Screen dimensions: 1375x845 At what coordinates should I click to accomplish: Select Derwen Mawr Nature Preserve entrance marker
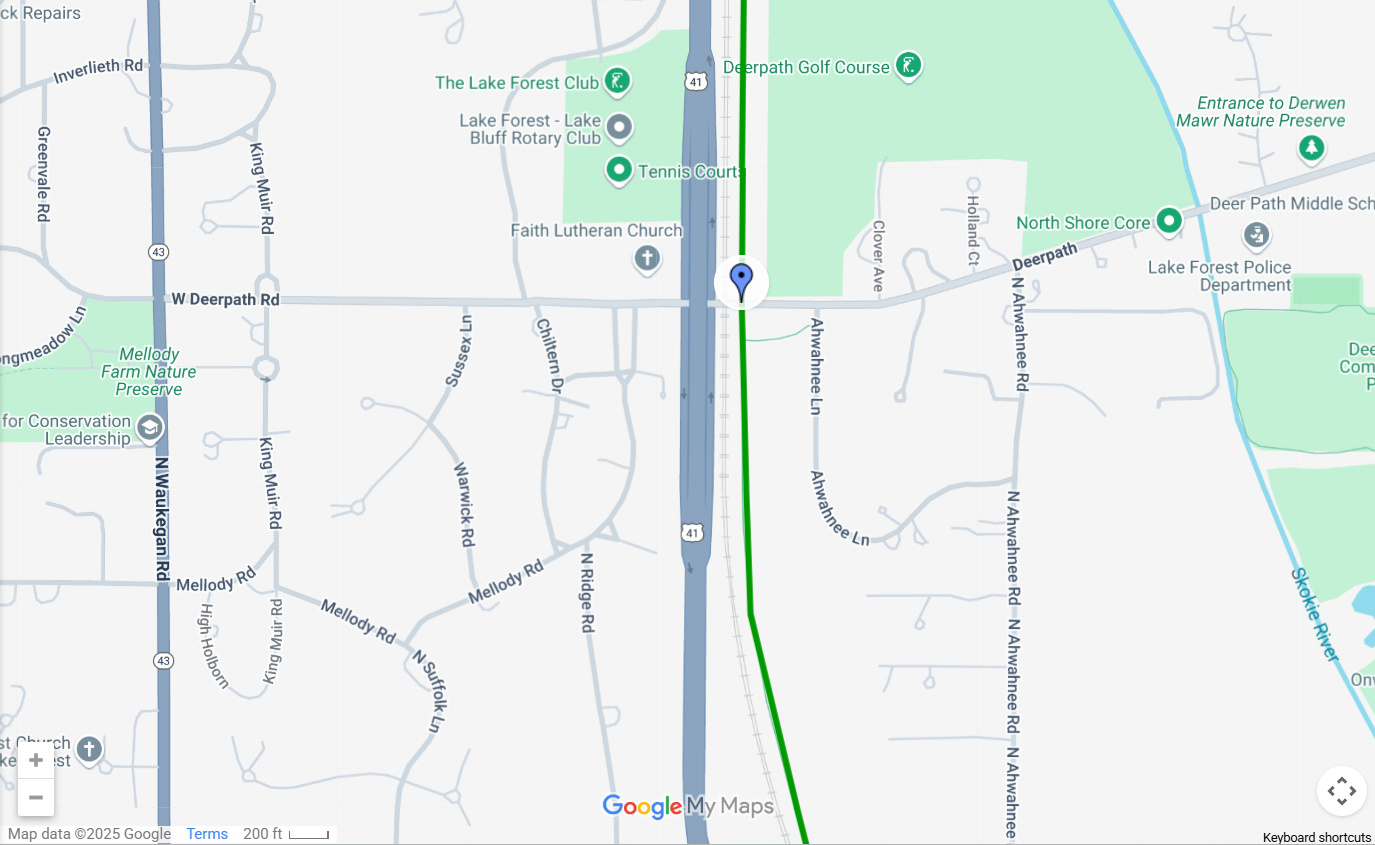[x=1311, y=149]
